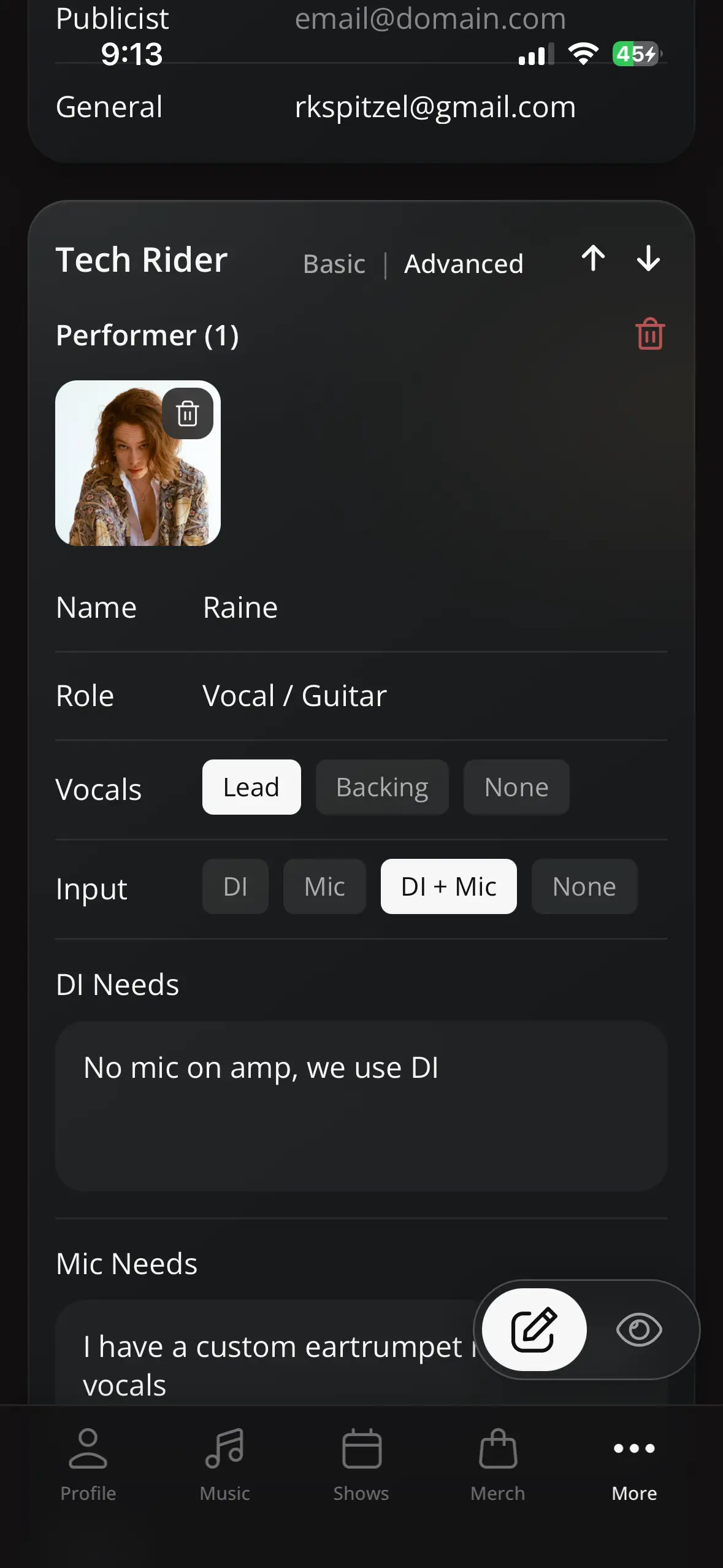Edit the DI Needs text box
The height and width of the screenshot is (1568, 723).
click(x=361, y=1106)
